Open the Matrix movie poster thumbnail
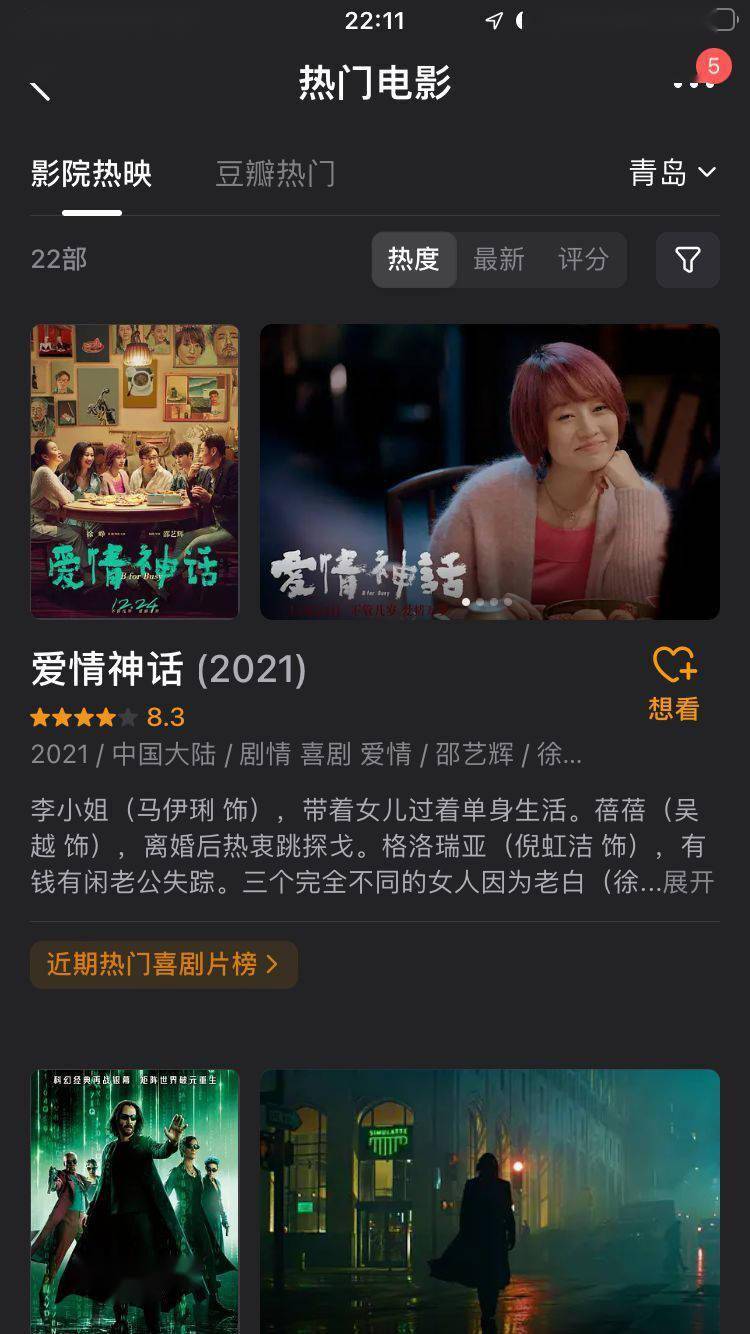 [135, 1200]
